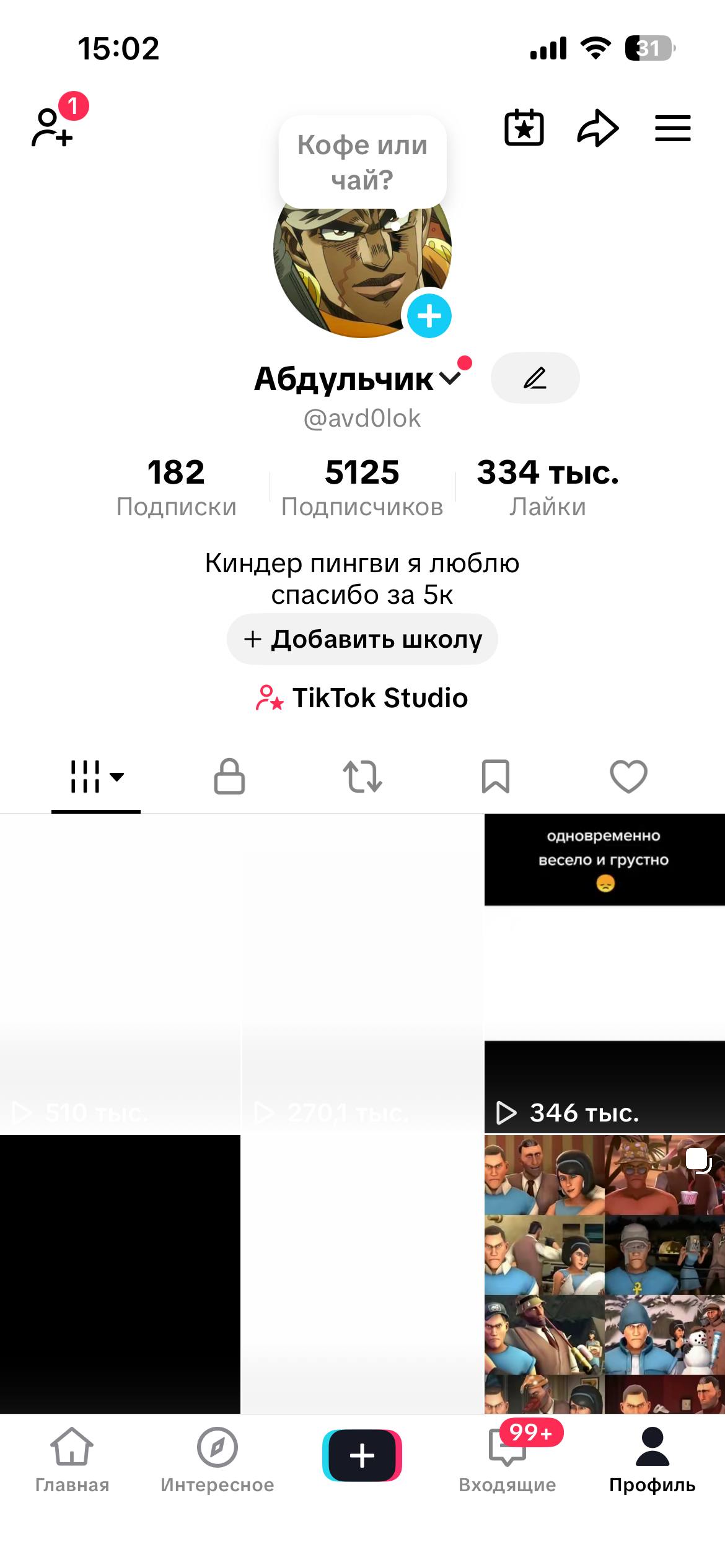View the 182 Подписки list
The height and width of the screenshot is (1568, 725).
pyautogui.click(x=176, y=487)
